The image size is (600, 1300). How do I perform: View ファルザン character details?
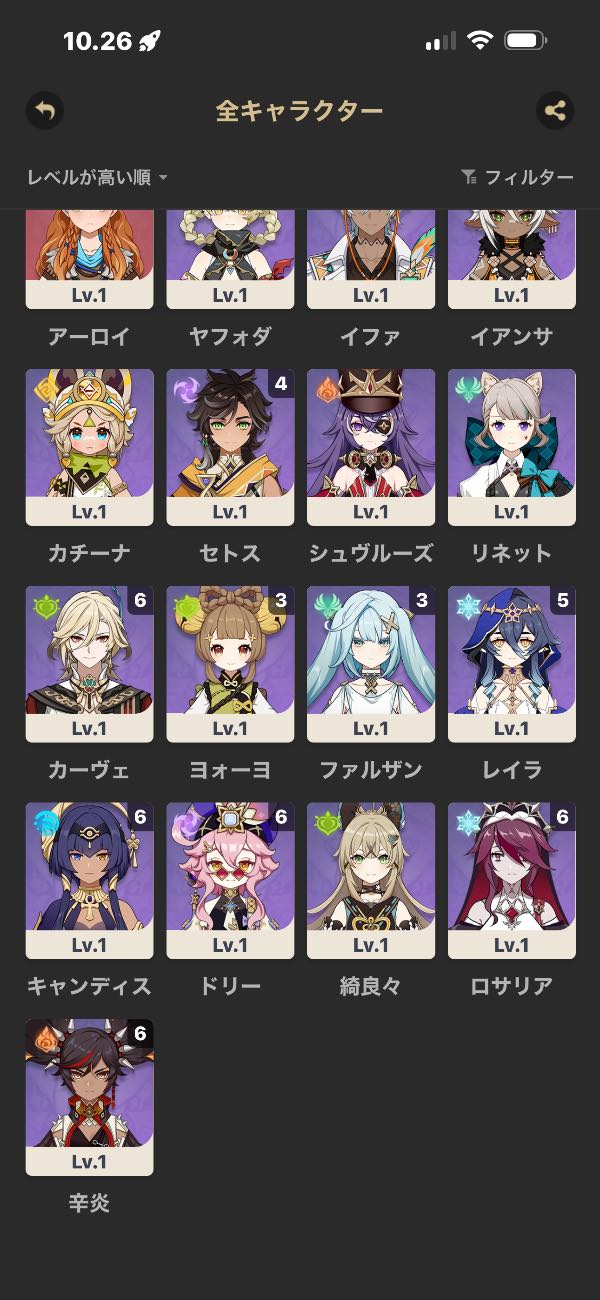click(371, 664)
